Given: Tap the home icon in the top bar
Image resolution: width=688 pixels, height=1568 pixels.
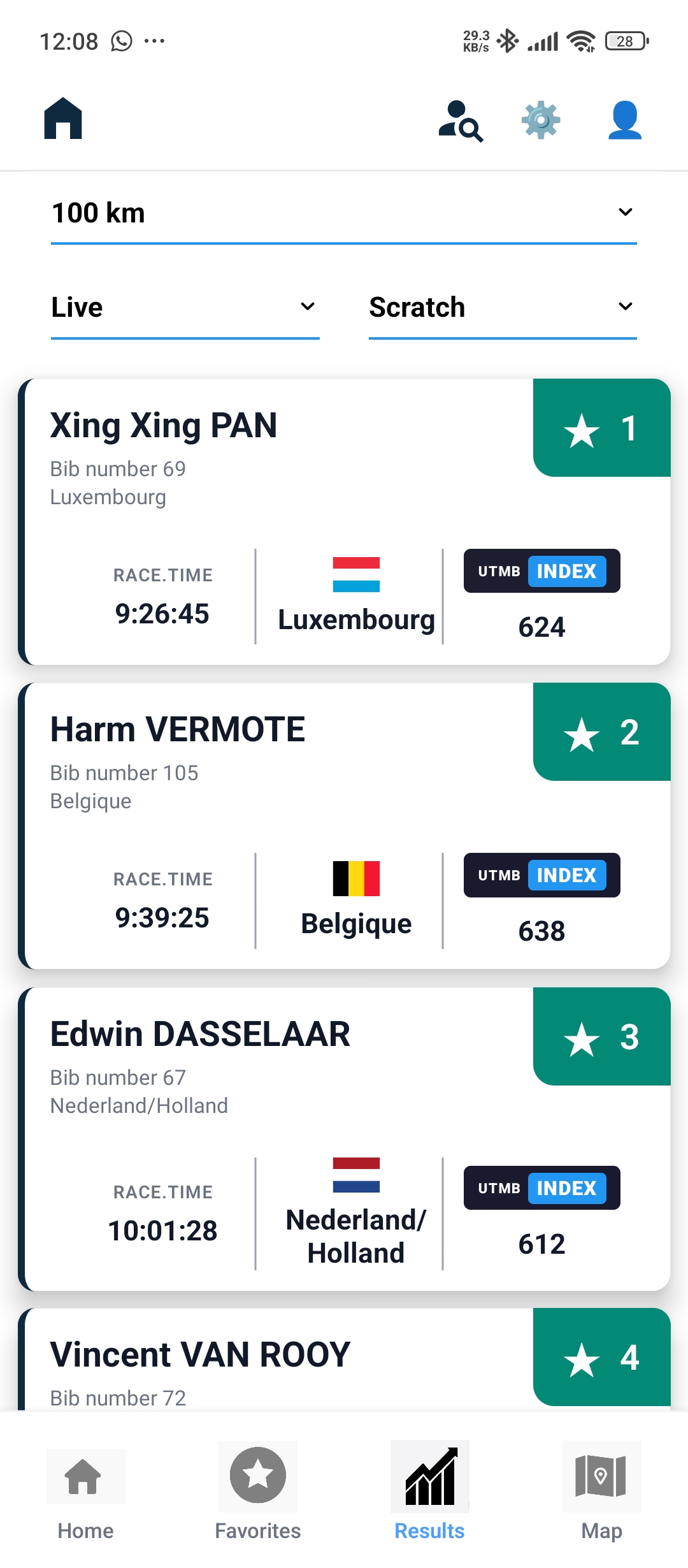Looking at the screenshot, I should pyautogui.click(x=63, y=119).
